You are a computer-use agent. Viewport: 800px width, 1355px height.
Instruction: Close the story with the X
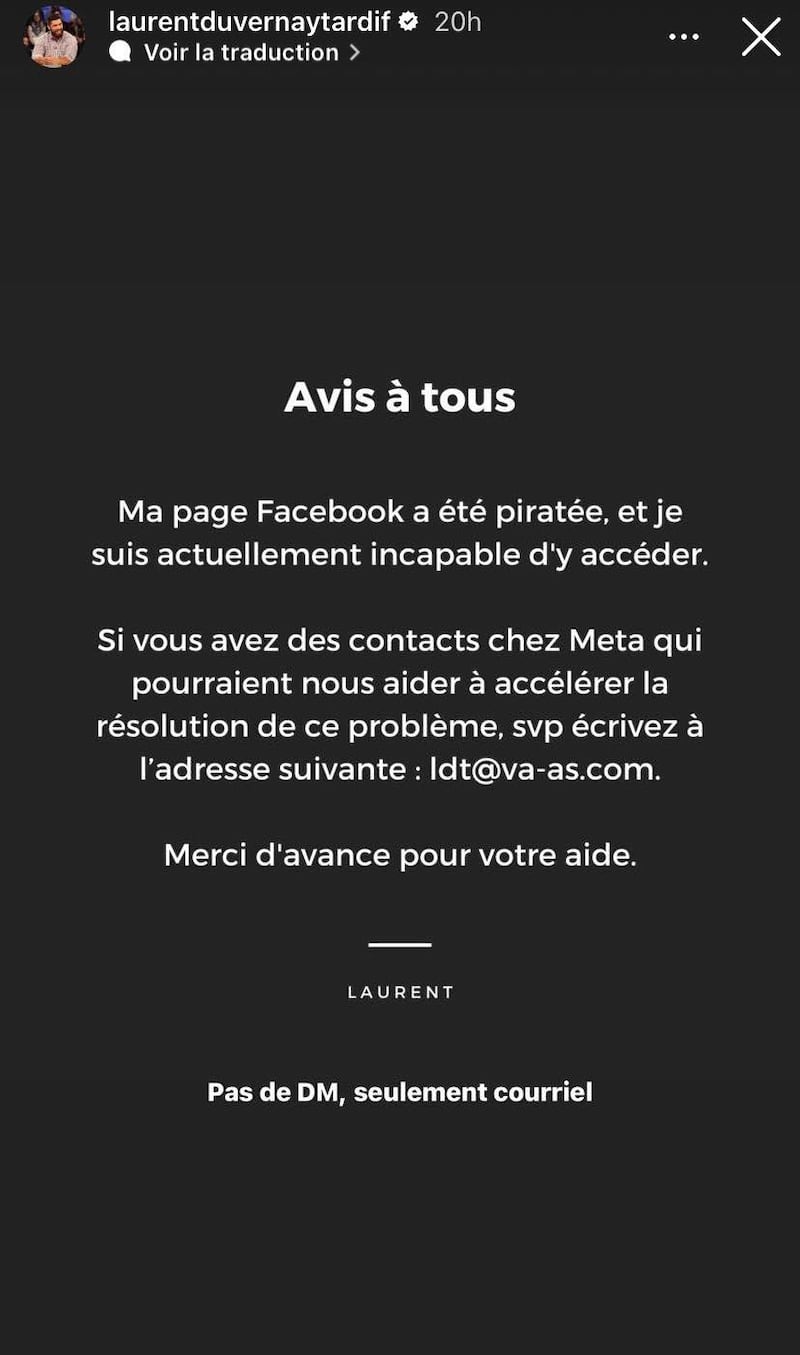tap(761, 37)
